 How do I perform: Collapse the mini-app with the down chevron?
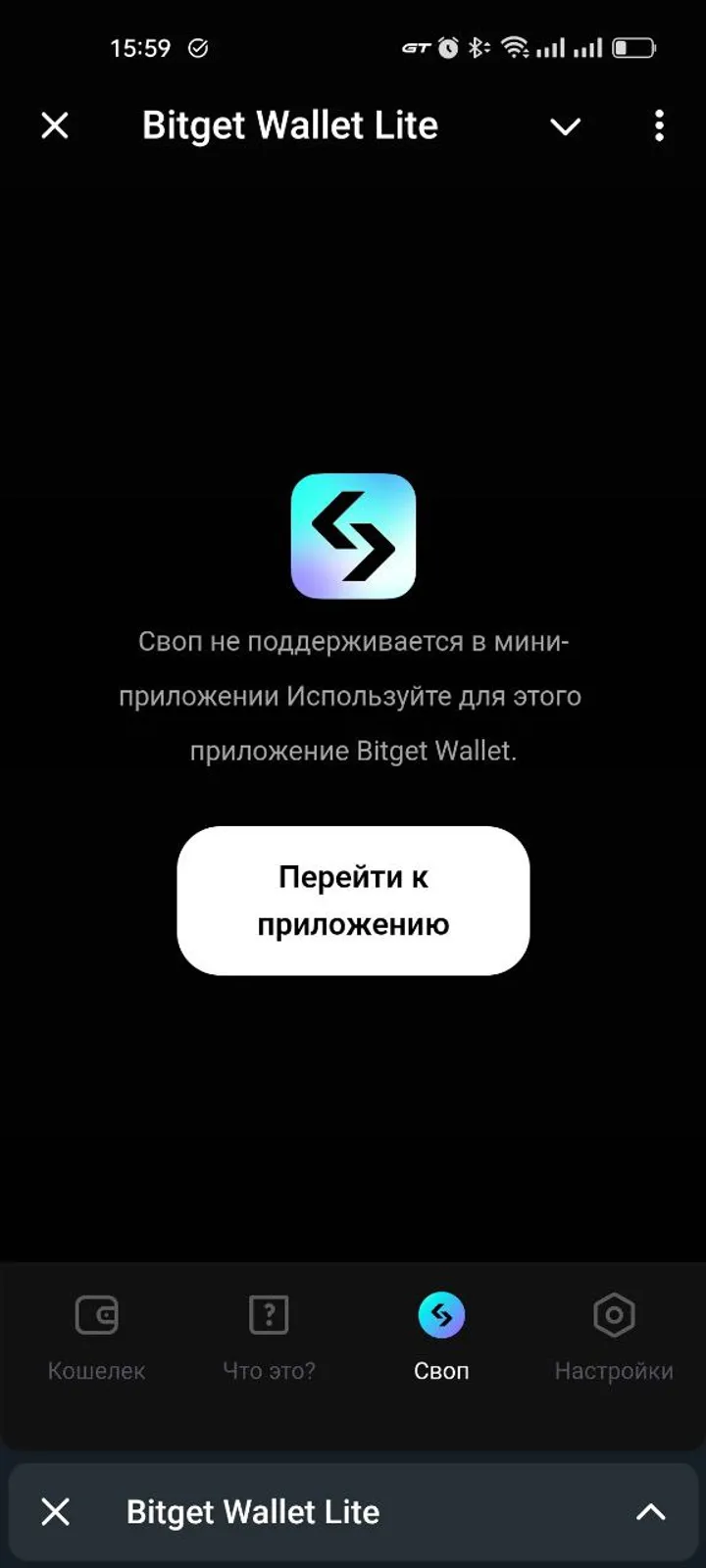[x=566, y=127]
